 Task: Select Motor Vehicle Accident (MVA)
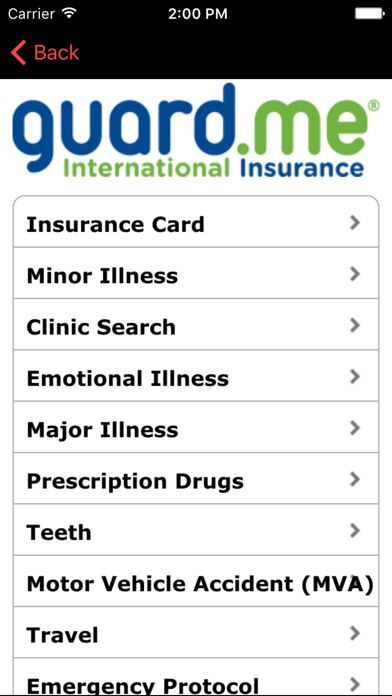[x=196, y=581]
